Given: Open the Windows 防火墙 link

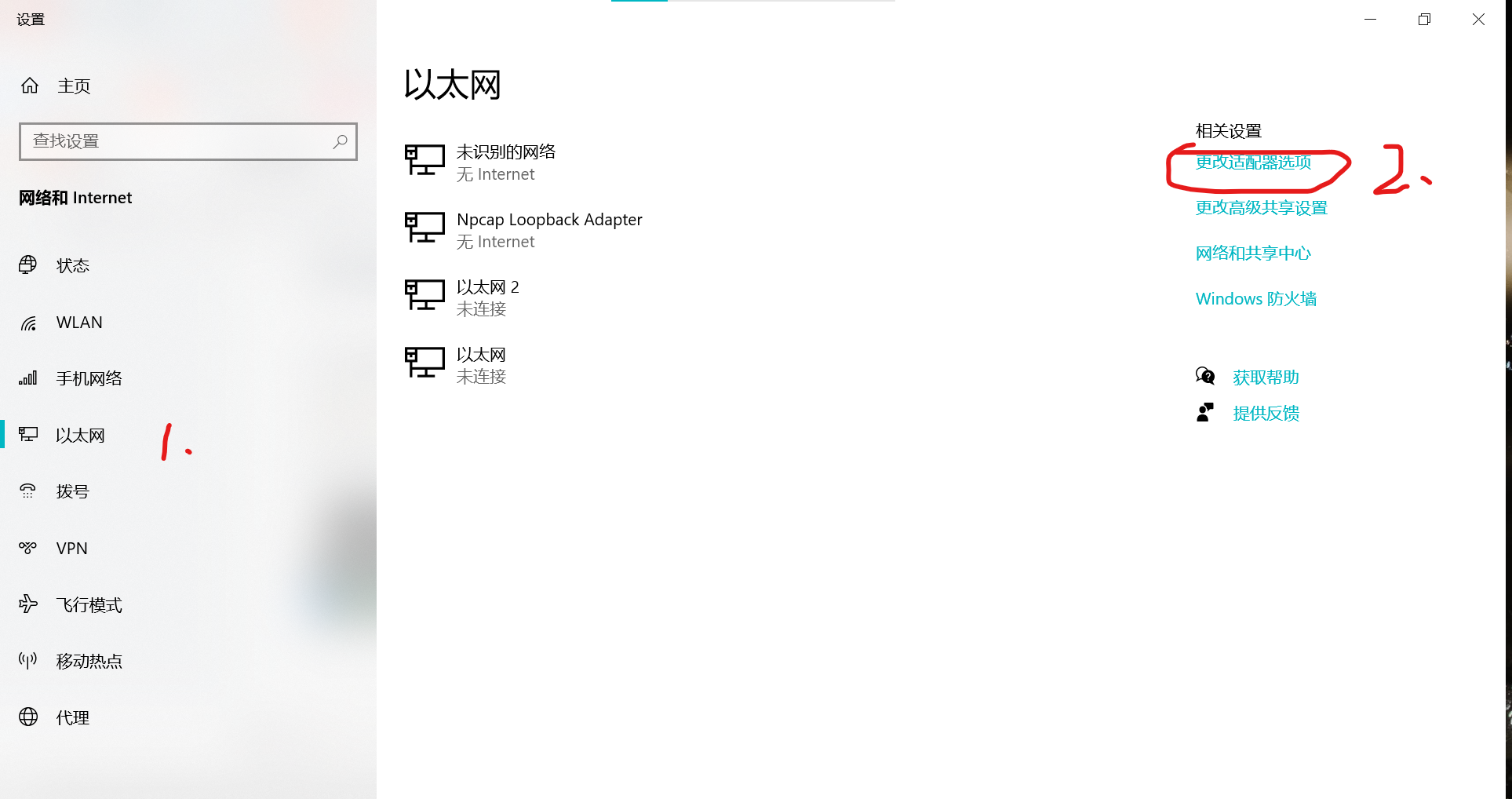Looking at the screenshot, I should [x=1255, y=299].
